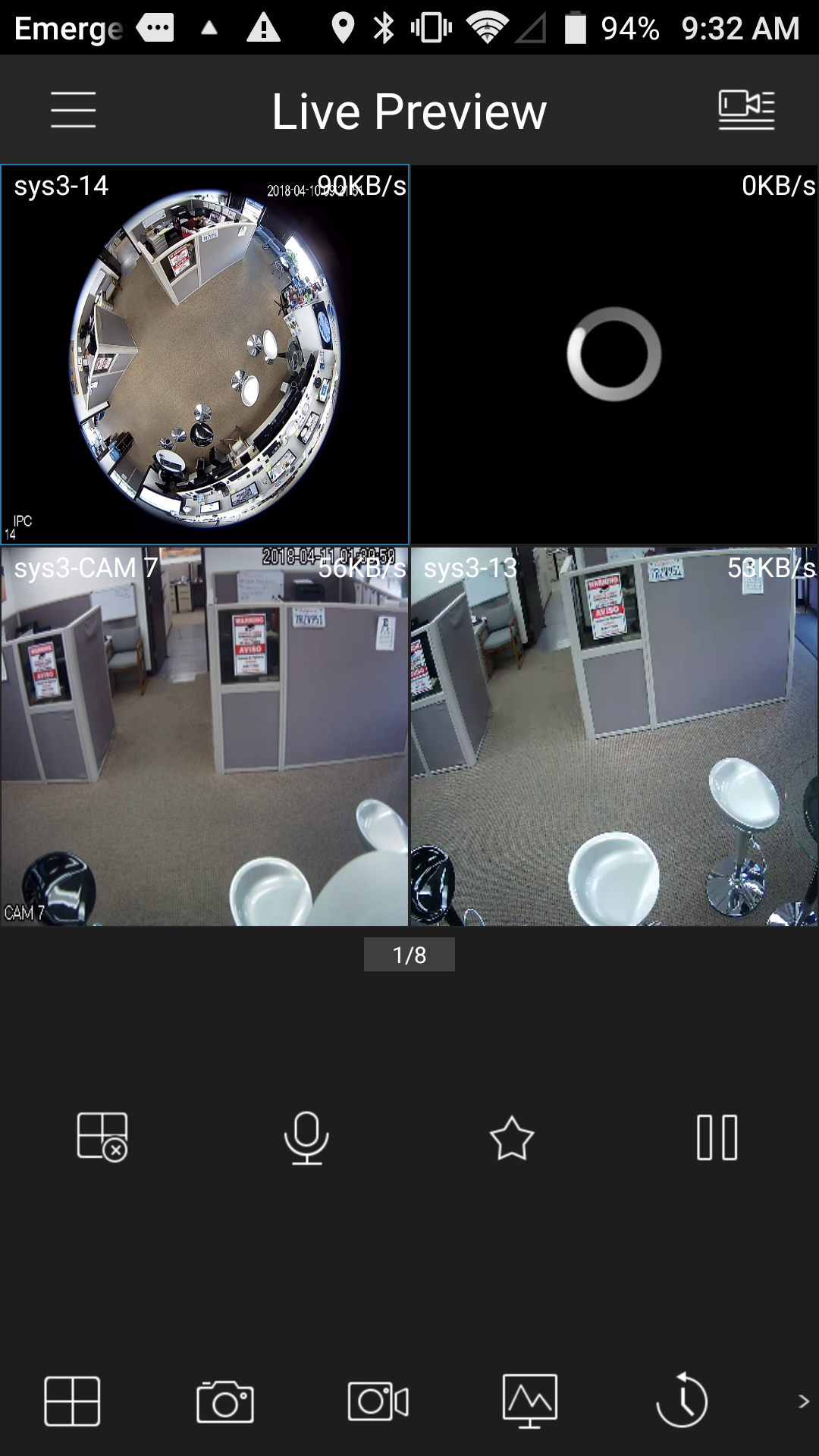Show more toolbar options arrow
819x1456 pixels.
[803, 1401]
